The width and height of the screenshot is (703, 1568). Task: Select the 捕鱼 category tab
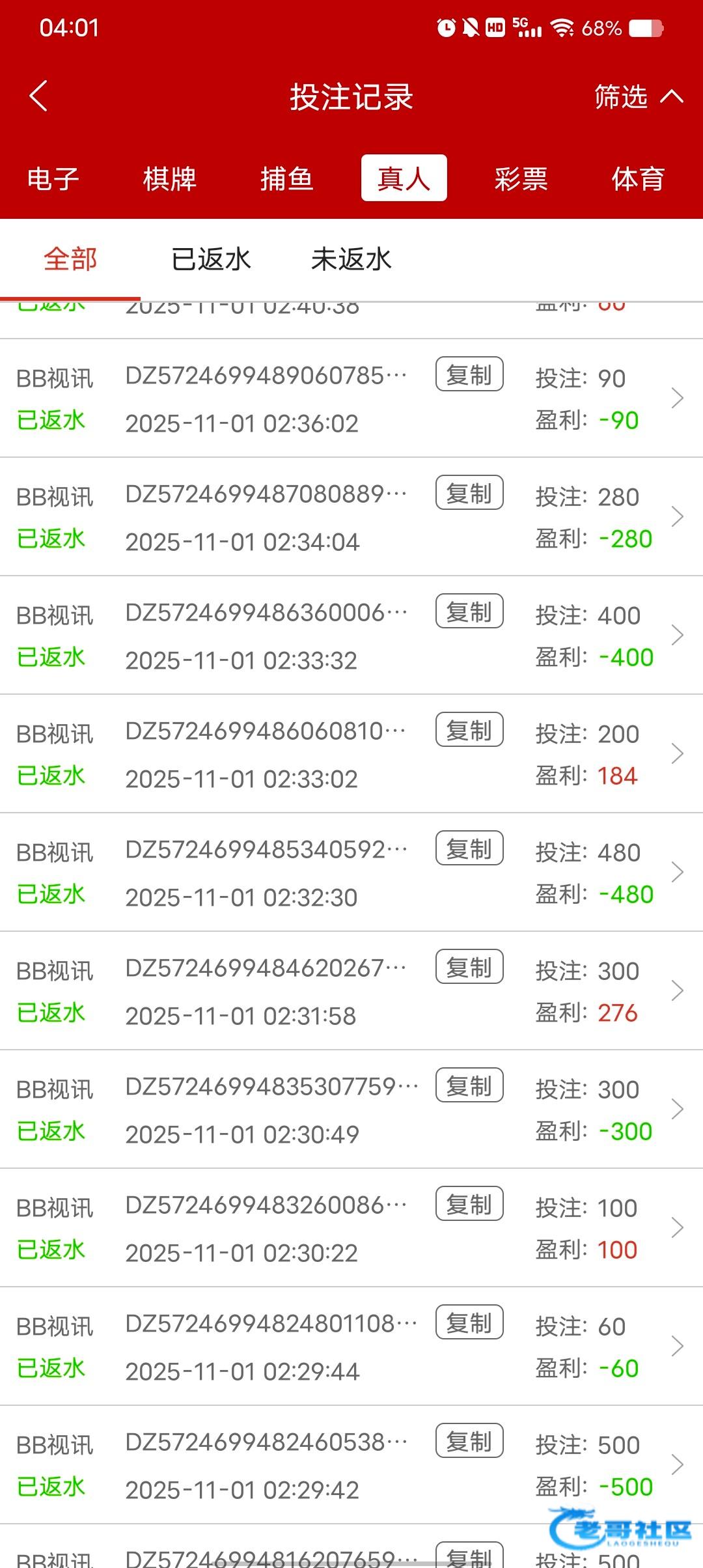pyautogui.click(x=286, y=178)
